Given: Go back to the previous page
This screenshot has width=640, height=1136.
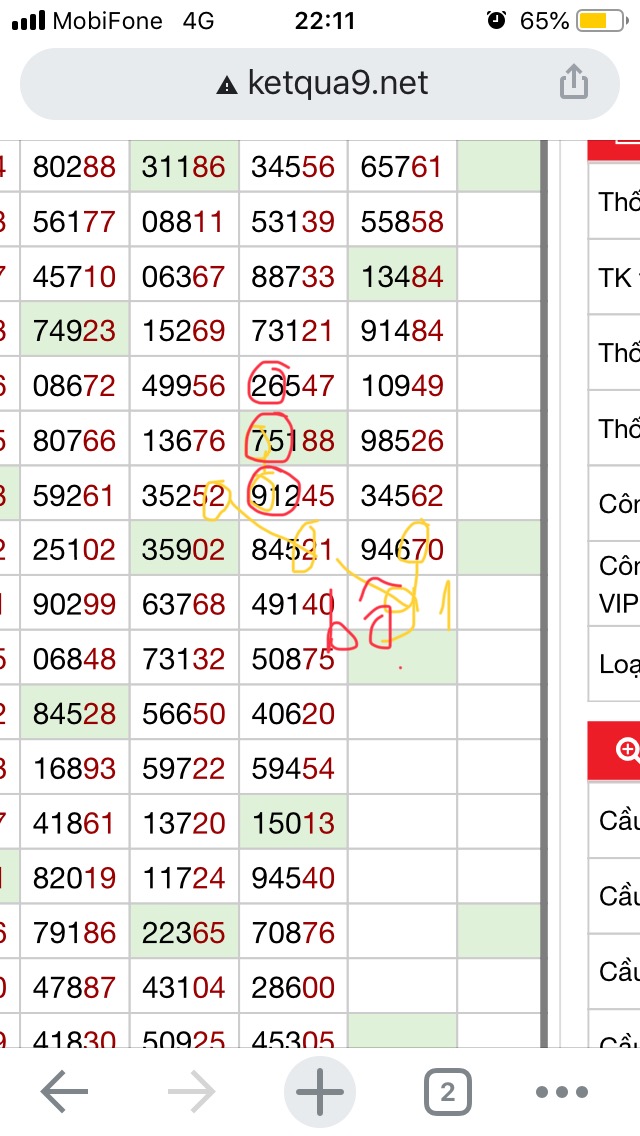Looking at the screenshot, I should [64, 1091].
